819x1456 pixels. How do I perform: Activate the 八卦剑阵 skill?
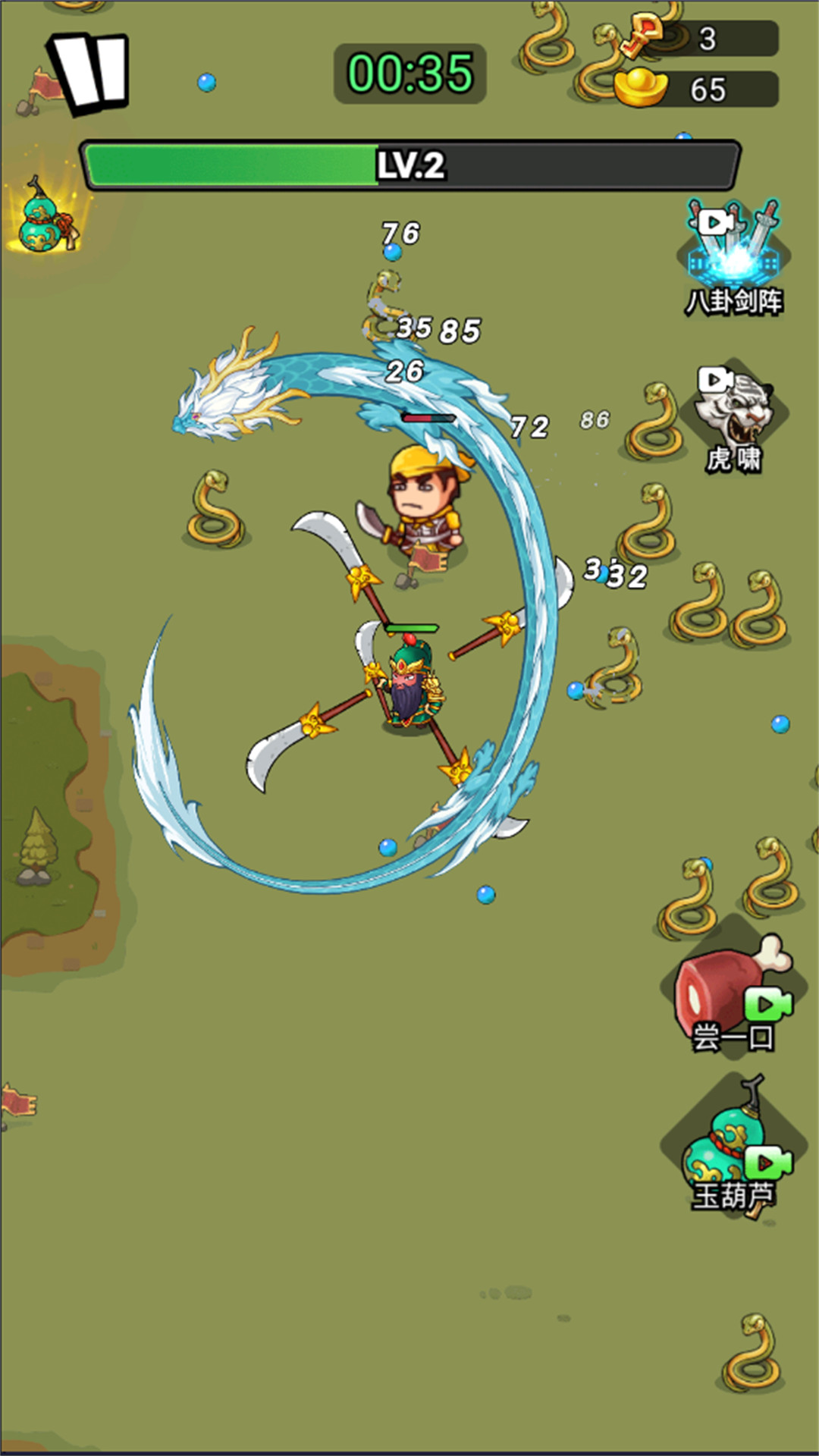pos(734,258)
